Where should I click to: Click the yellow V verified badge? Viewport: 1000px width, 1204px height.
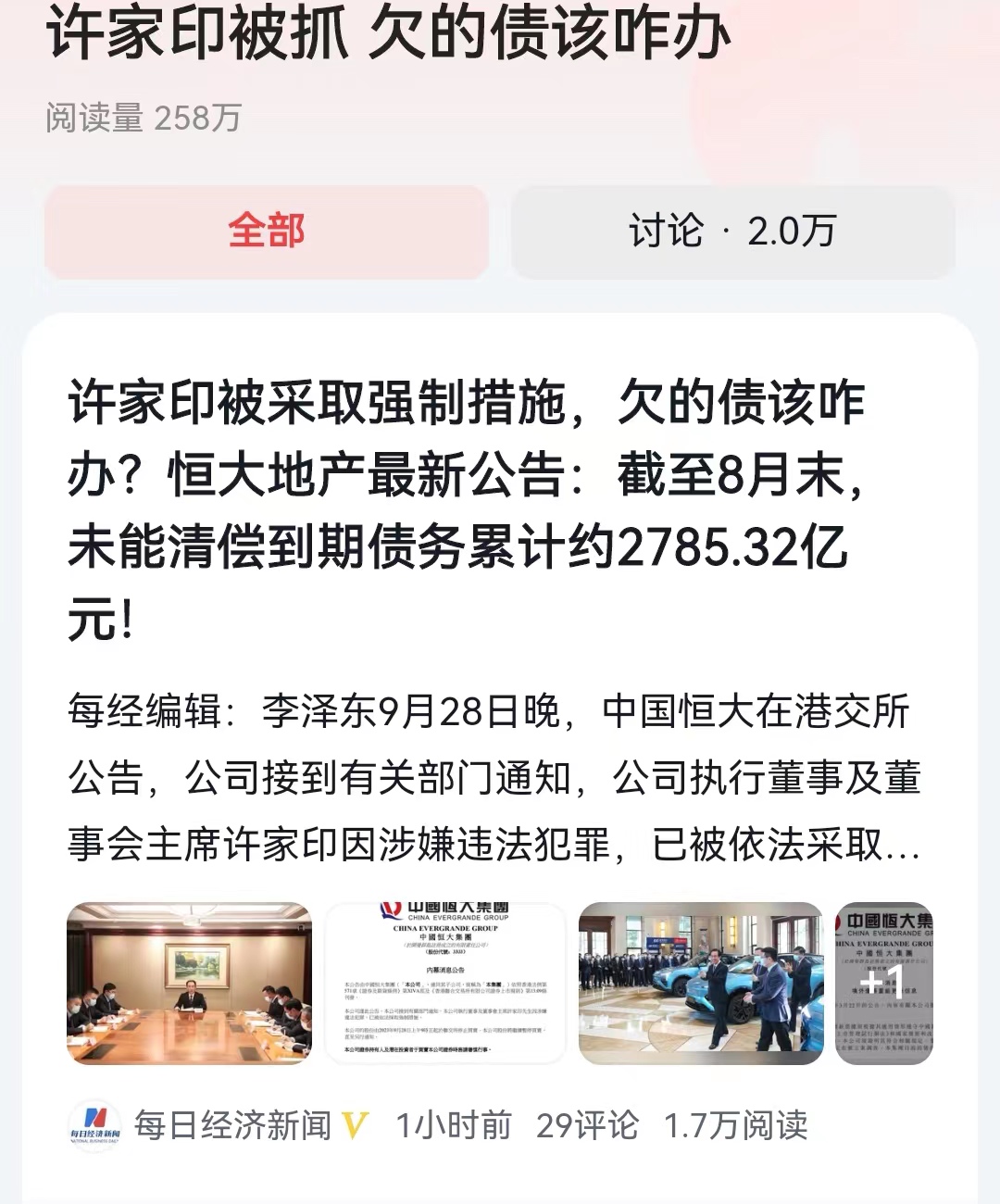click(354, 1125)
